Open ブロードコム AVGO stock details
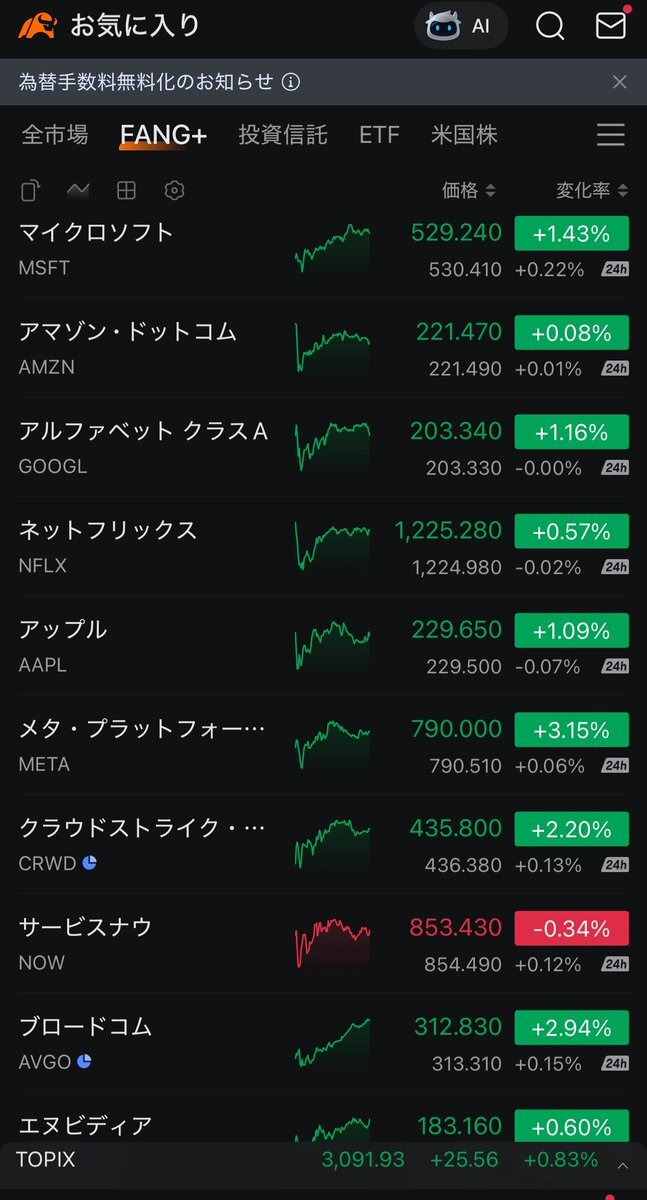Screen dimensions: 647x1200 click(x=323, y=1043)
